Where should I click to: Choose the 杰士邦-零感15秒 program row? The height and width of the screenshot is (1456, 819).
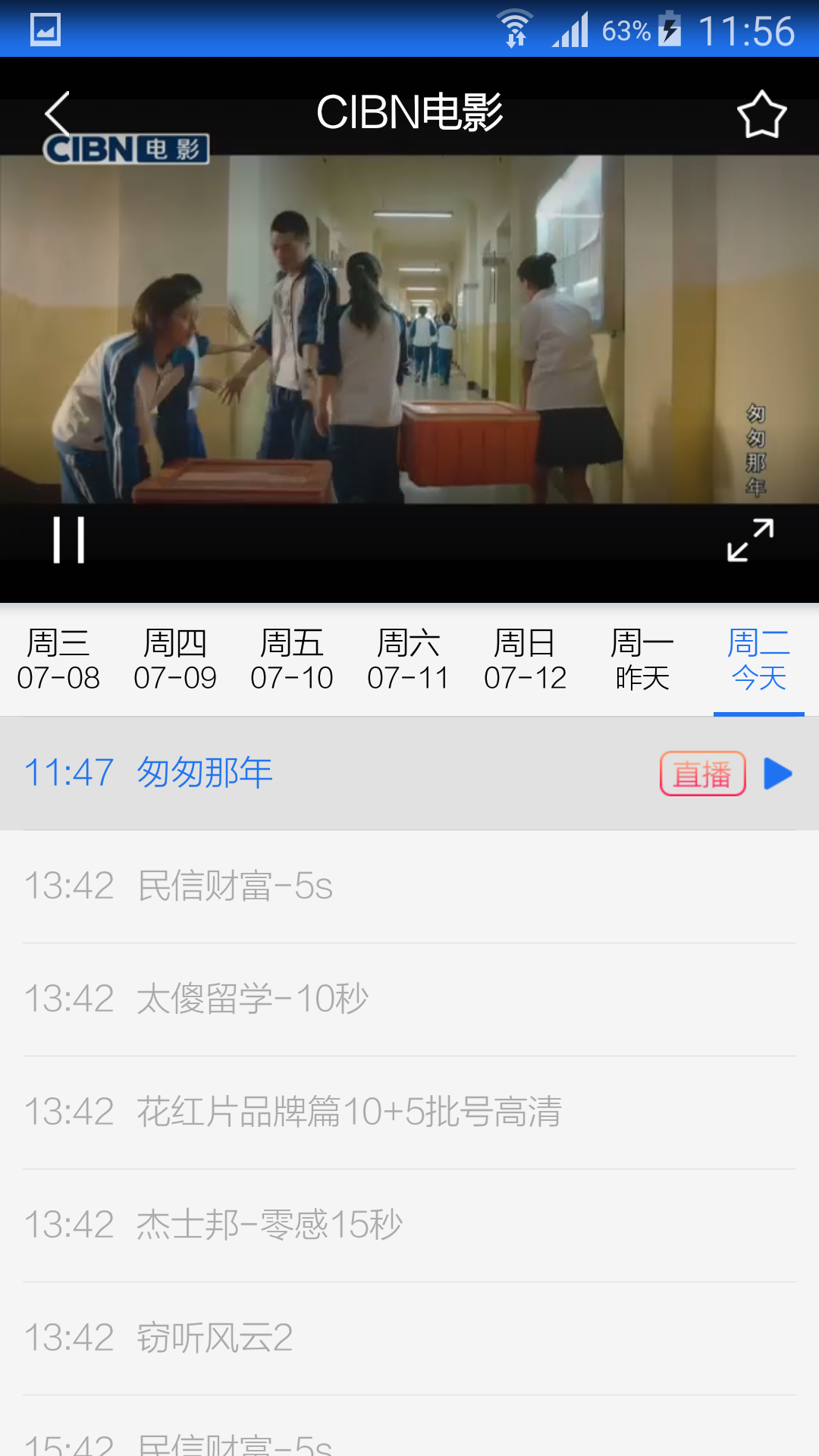click(x=409, y=1225)
